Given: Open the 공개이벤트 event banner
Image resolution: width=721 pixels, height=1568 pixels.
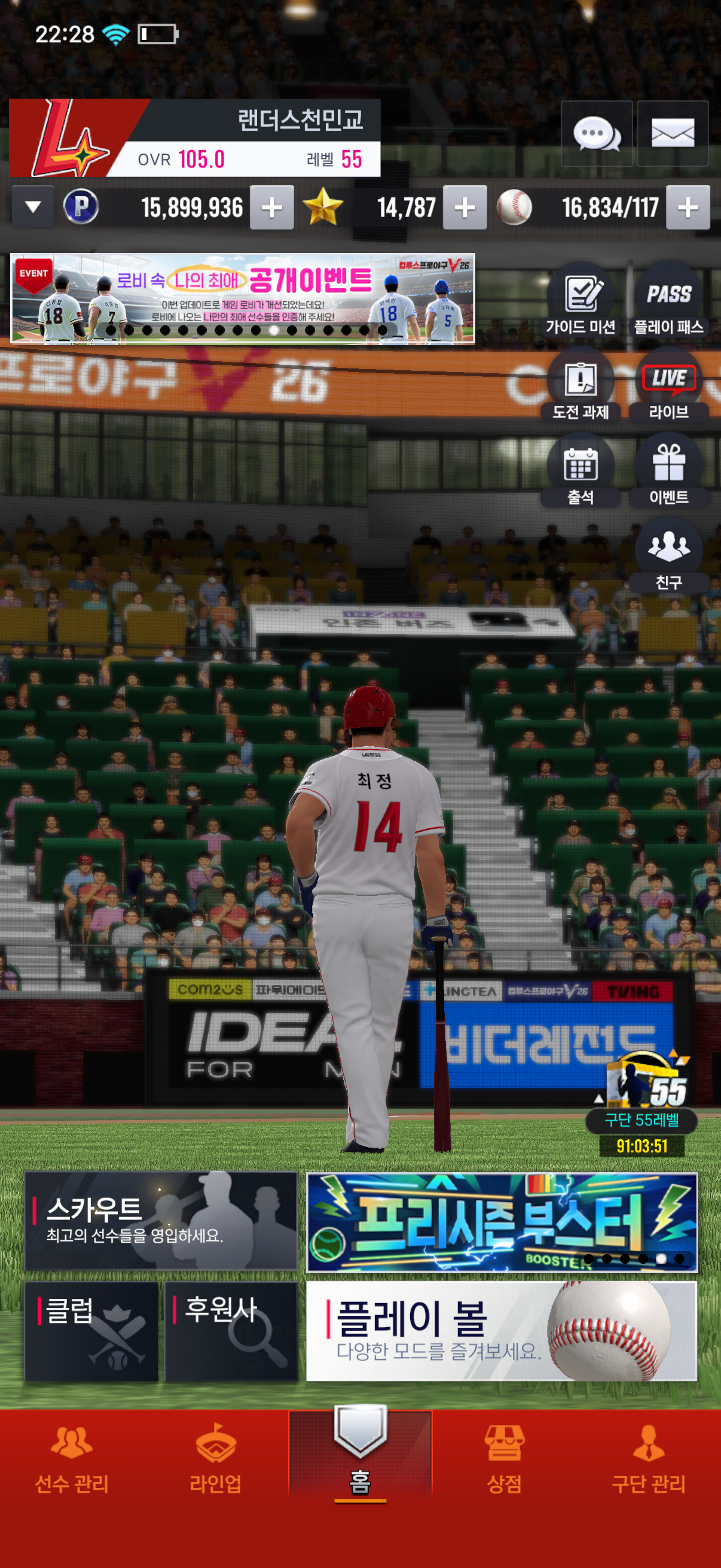Looking at the screenshot, I should pos(242,298).
